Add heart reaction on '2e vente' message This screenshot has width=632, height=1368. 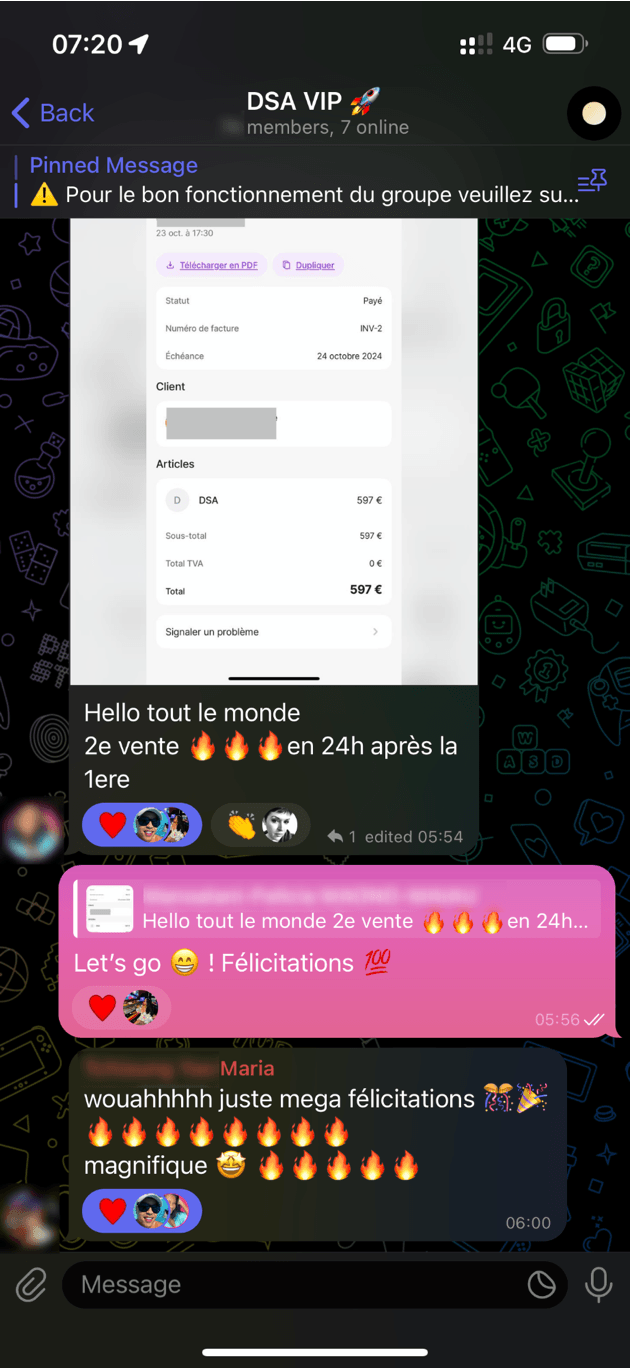point(113,825)
